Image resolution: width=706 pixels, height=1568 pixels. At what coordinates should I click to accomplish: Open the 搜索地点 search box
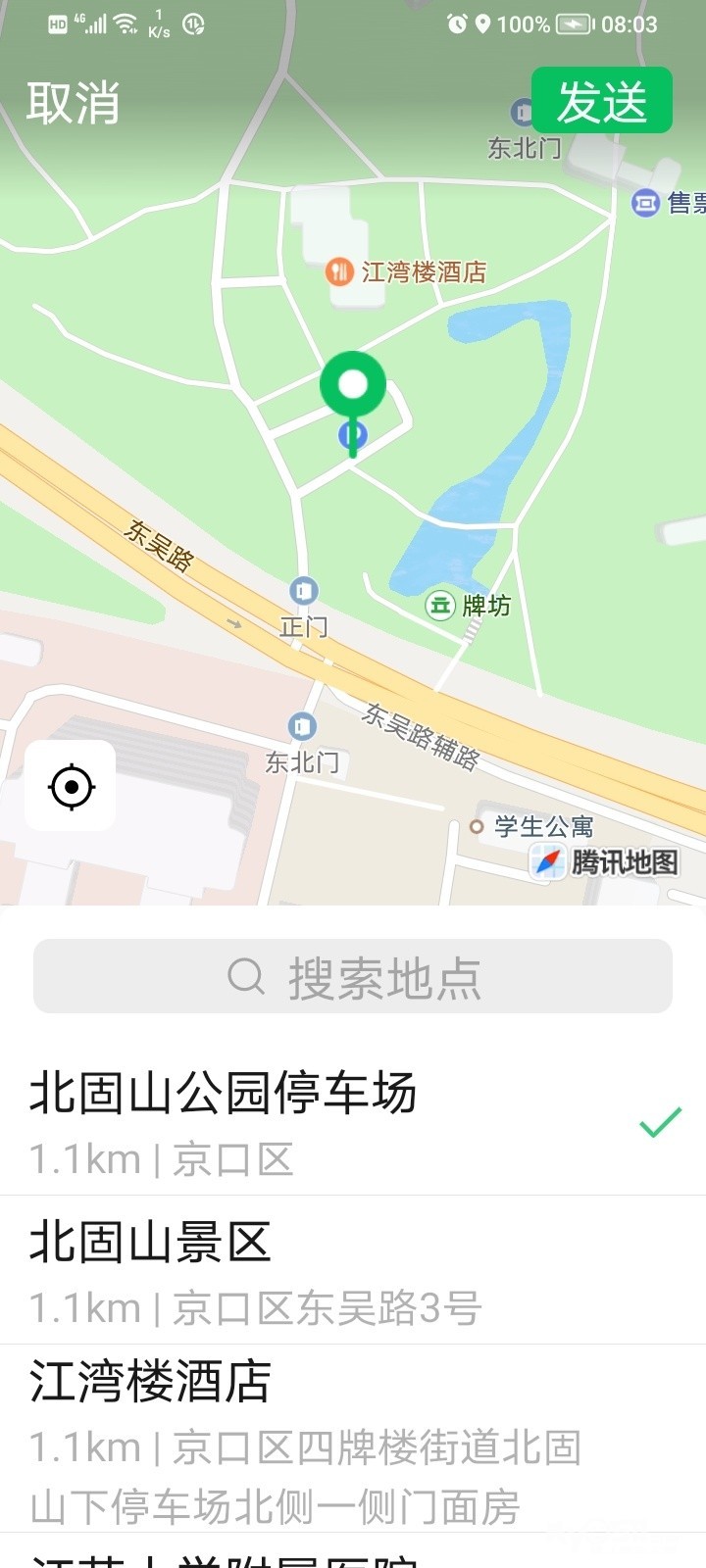(353, 977)
